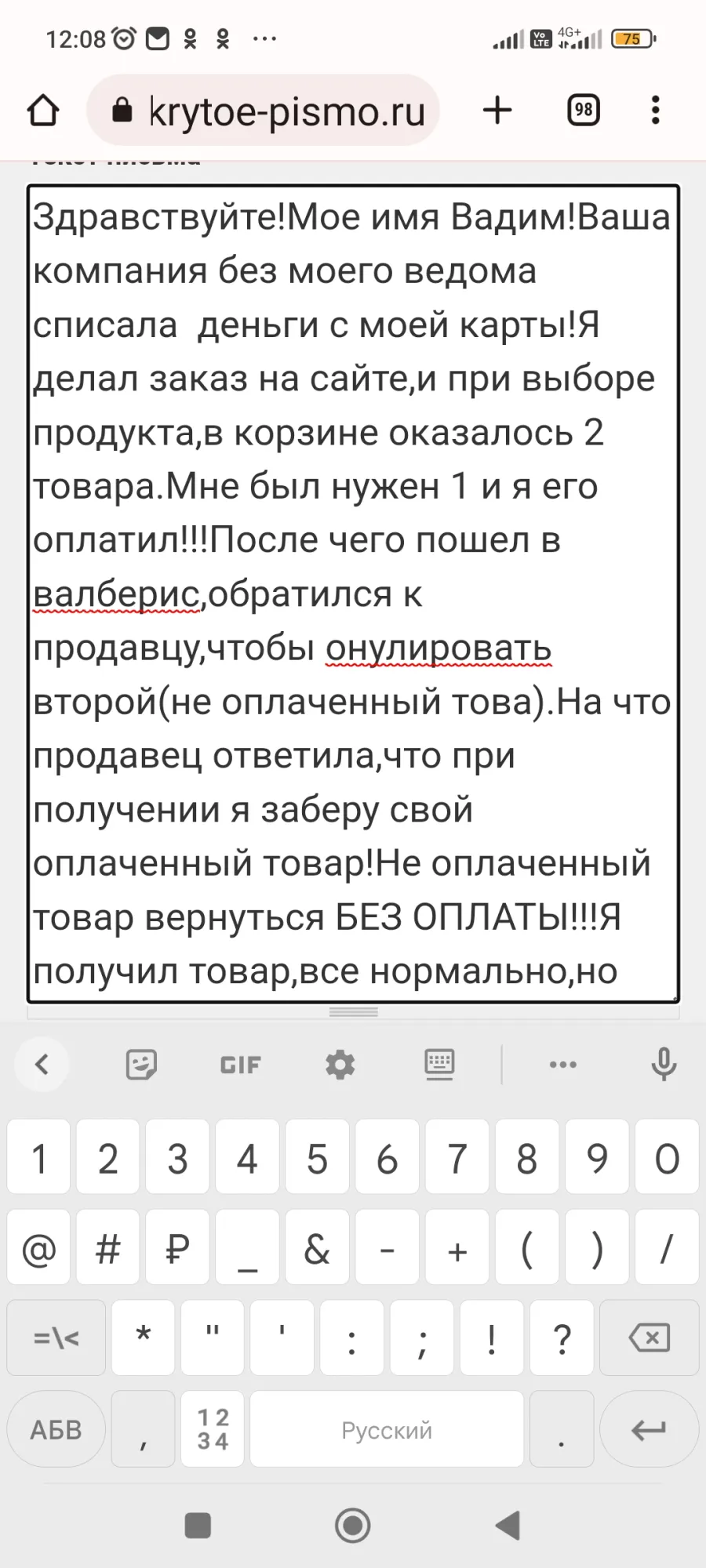The height and width of the screenshot is (1568, 706).
Task: Open more symbols with the =\< key
Action: 56,1338
